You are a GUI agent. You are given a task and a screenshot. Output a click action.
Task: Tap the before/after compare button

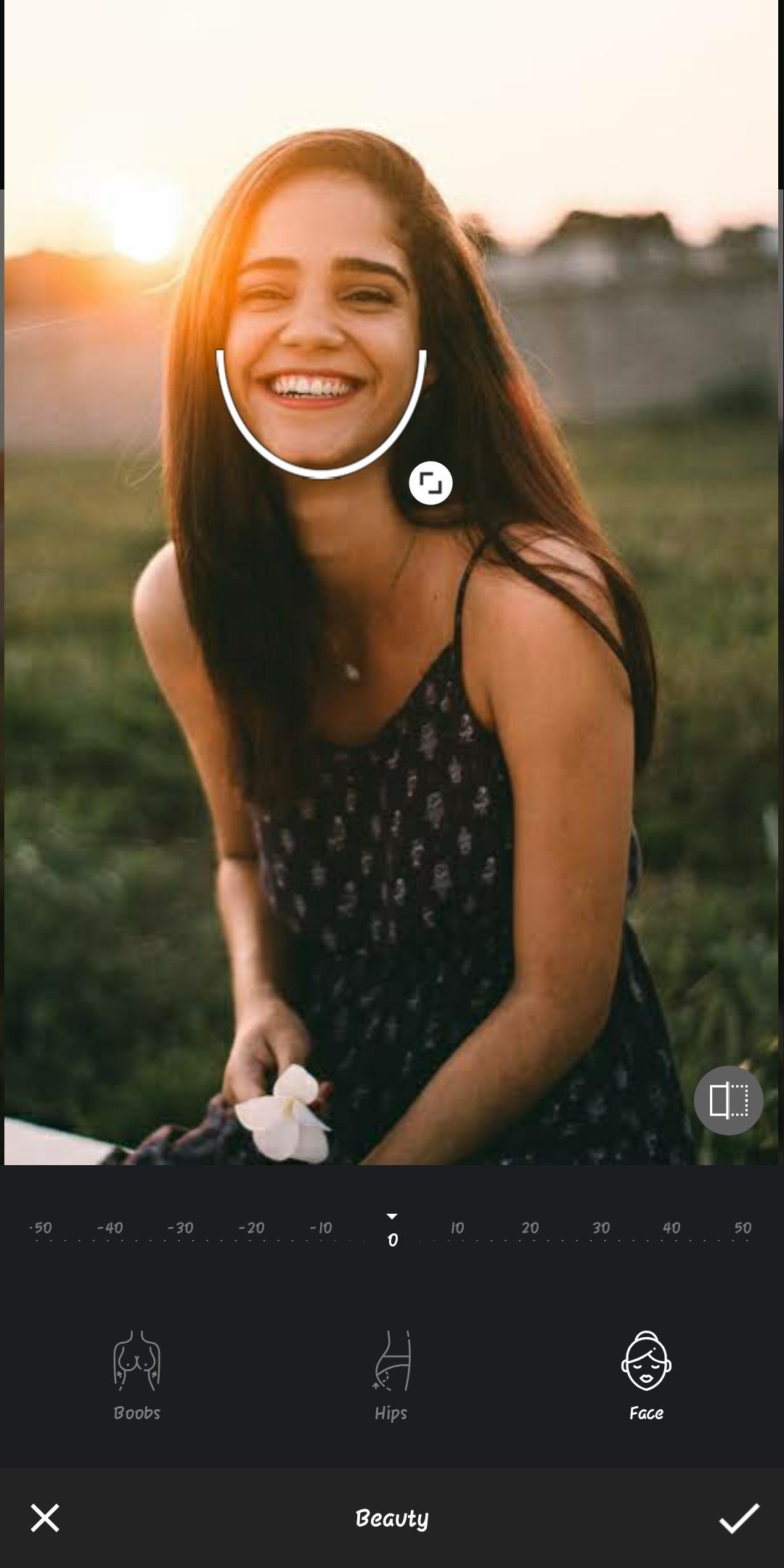pos(728,1101)
